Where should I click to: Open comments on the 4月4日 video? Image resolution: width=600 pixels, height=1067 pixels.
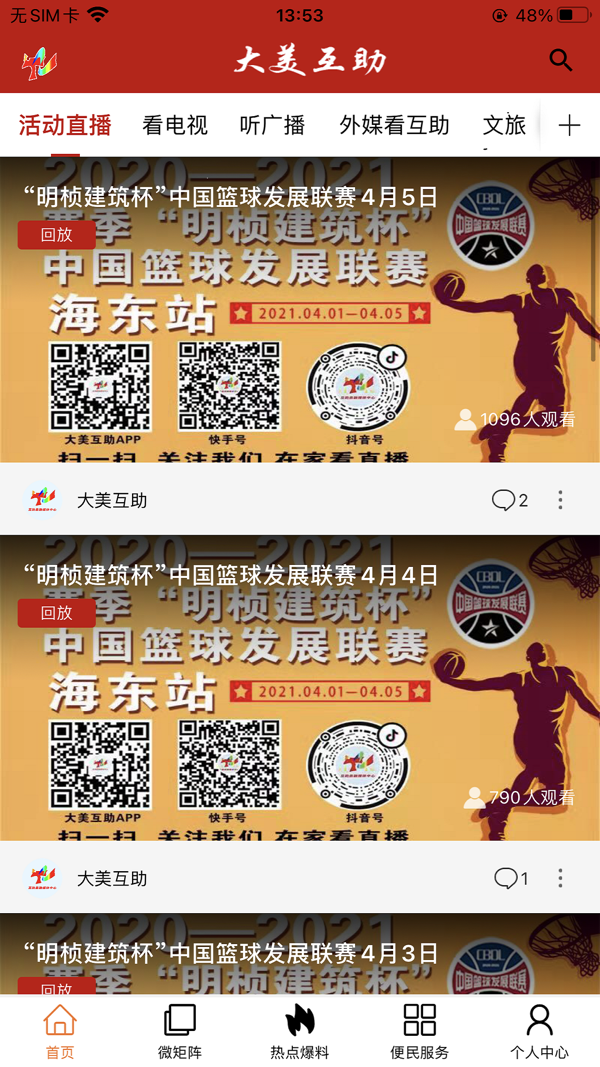click(x=510, y=878)
